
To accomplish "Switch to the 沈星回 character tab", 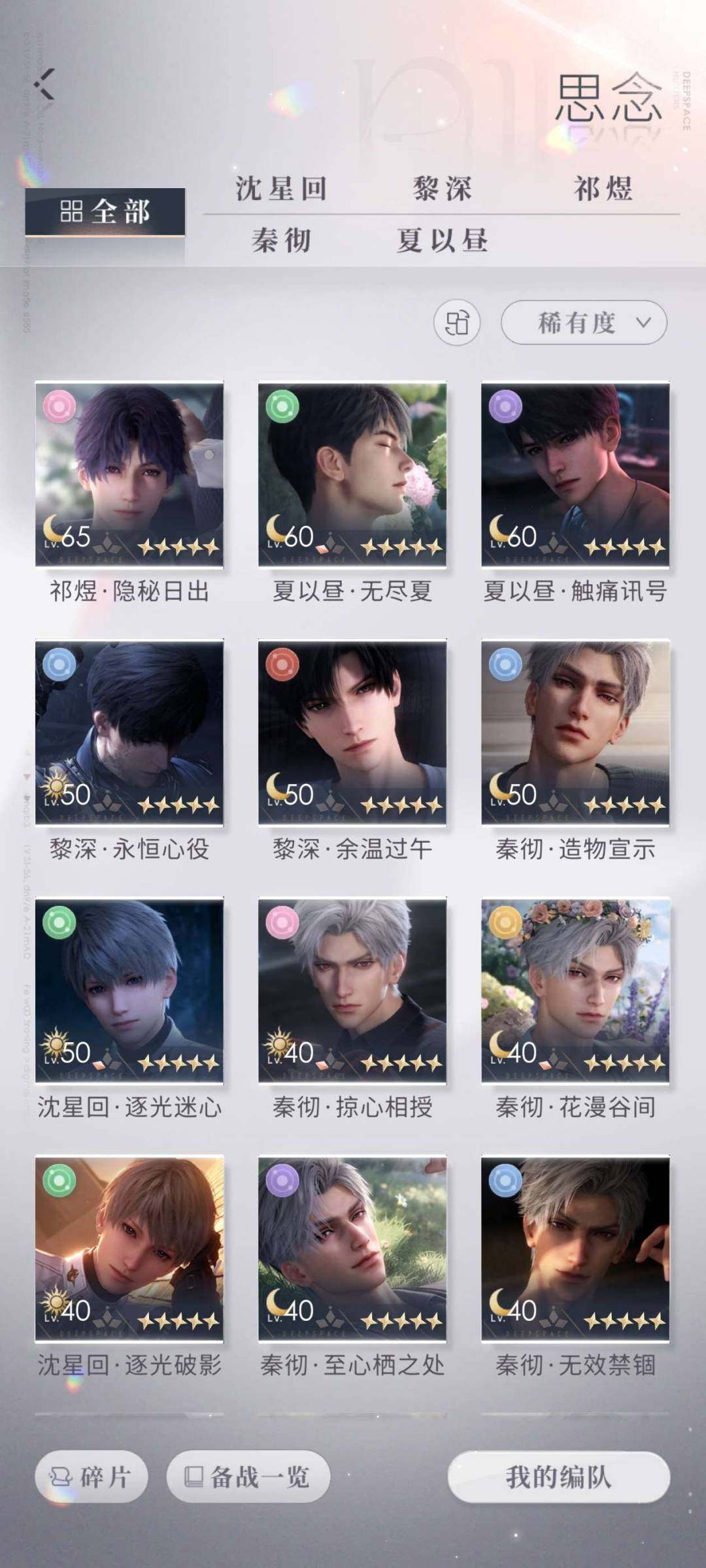I will [281, 189].
